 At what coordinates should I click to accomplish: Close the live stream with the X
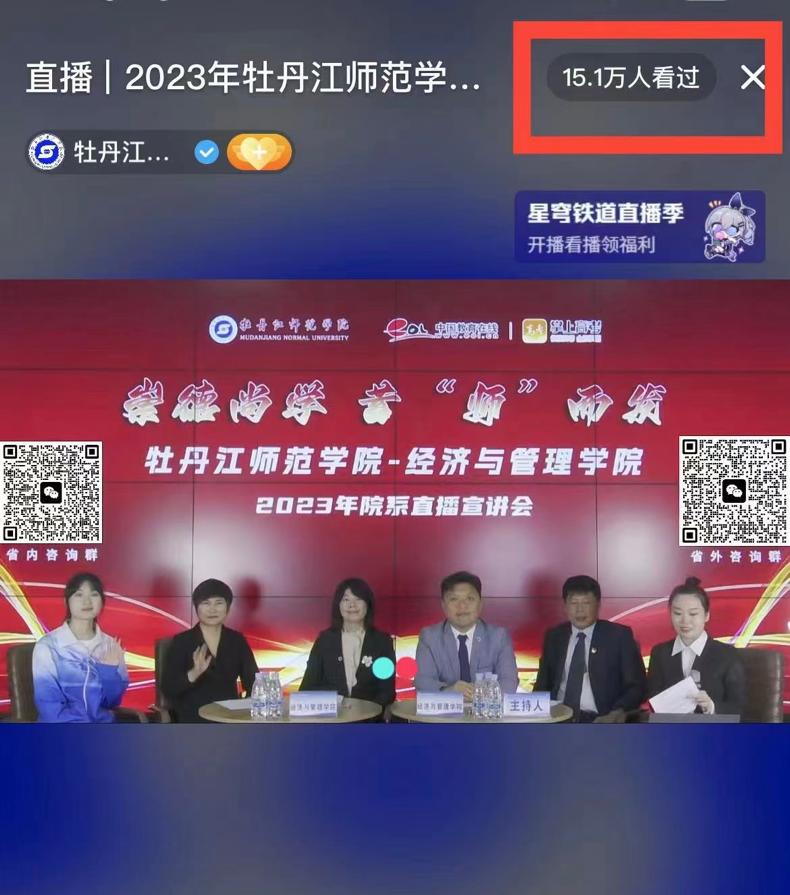(753, 77)
